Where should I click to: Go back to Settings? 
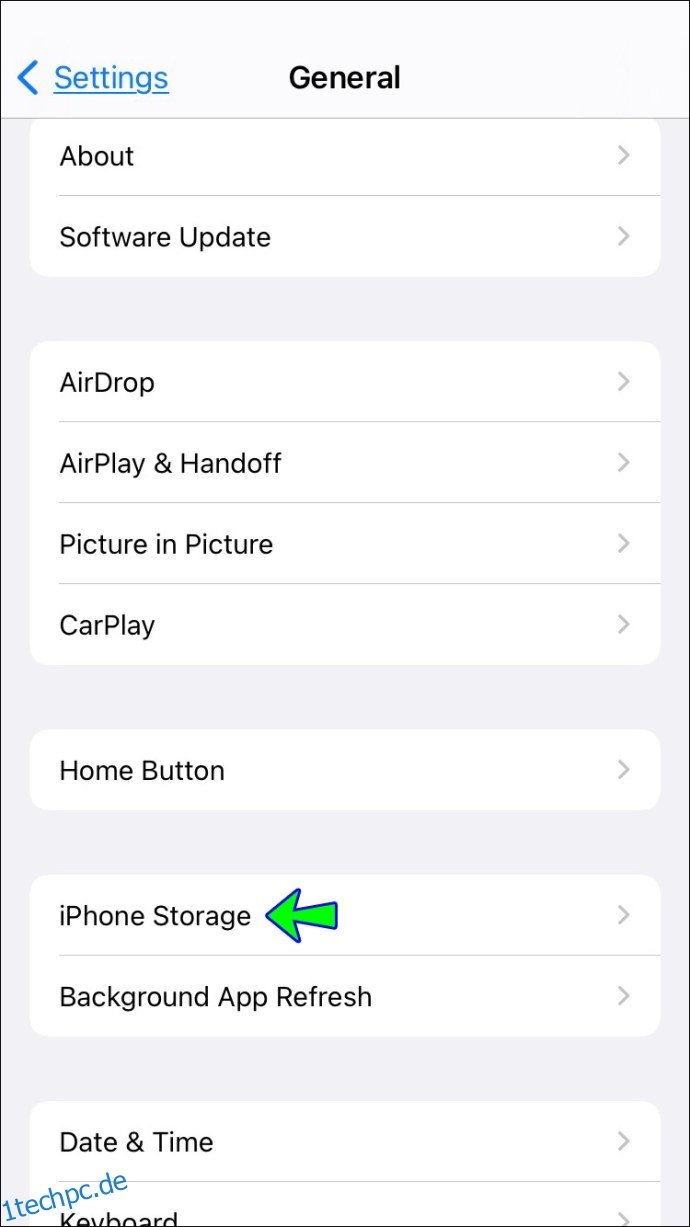coord(93,78)
